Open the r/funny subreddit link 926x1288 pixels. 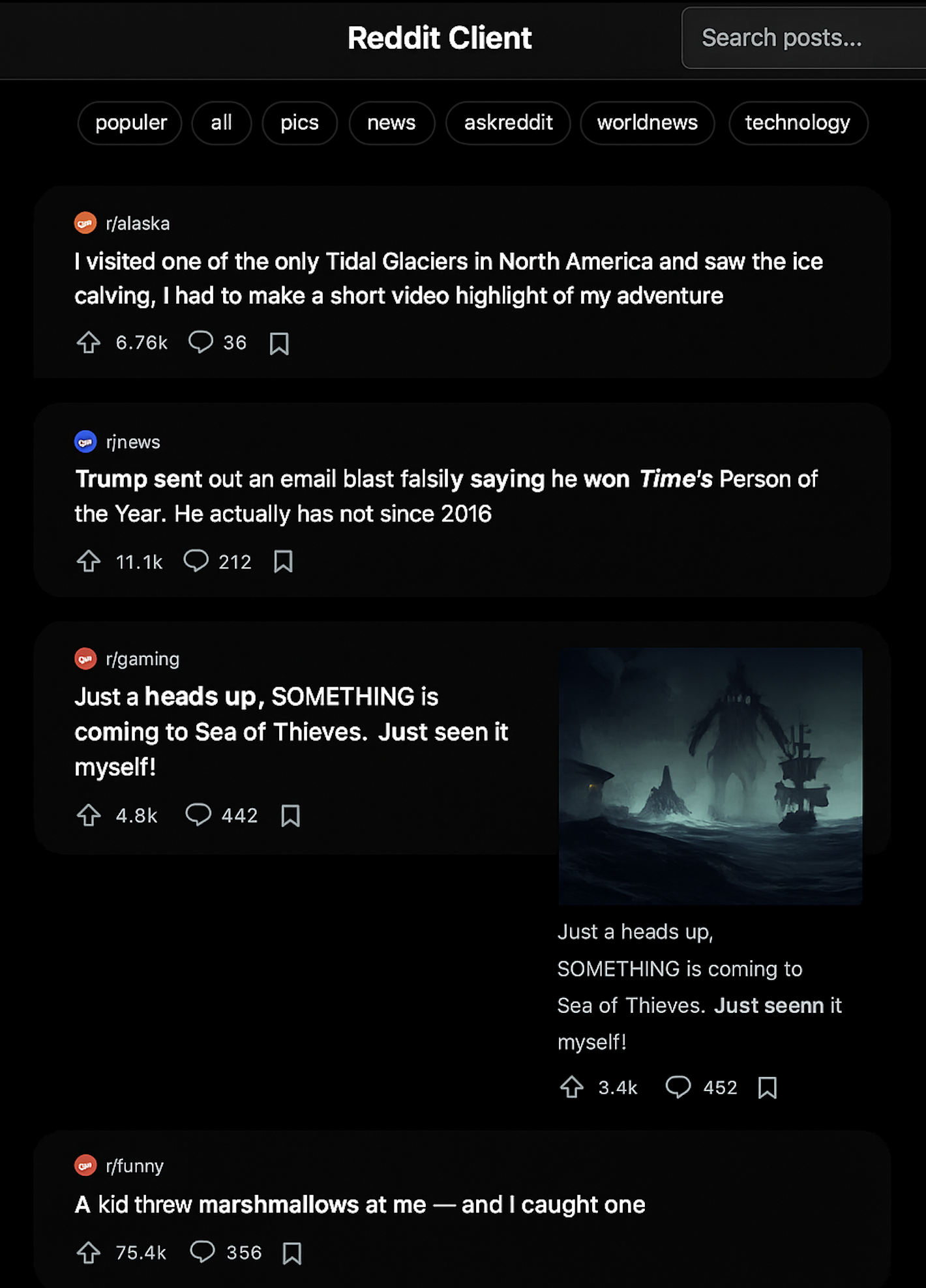(x=133, y=1165)
